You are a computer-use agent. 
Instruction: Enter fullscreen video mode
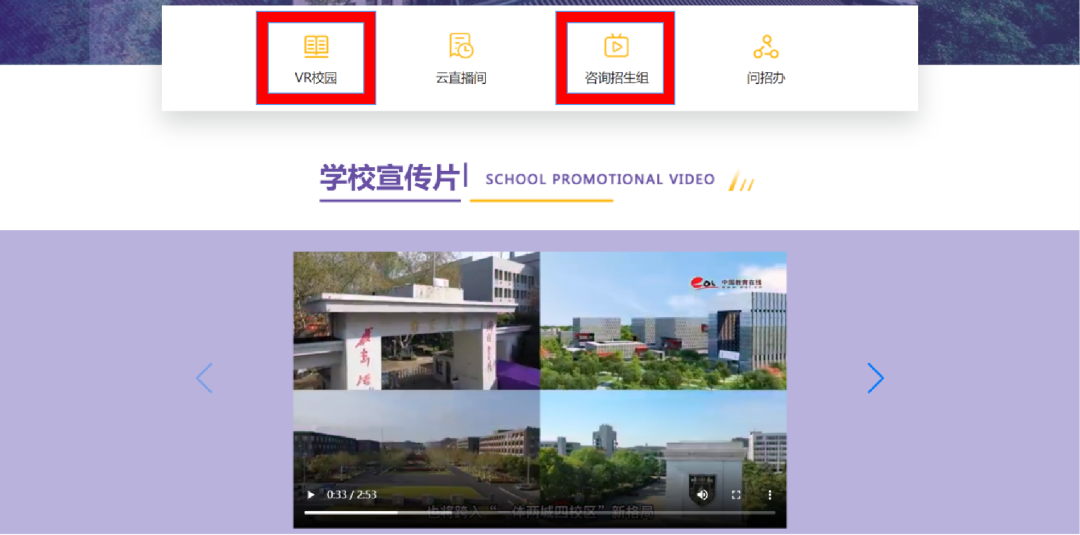coord(736,494)
